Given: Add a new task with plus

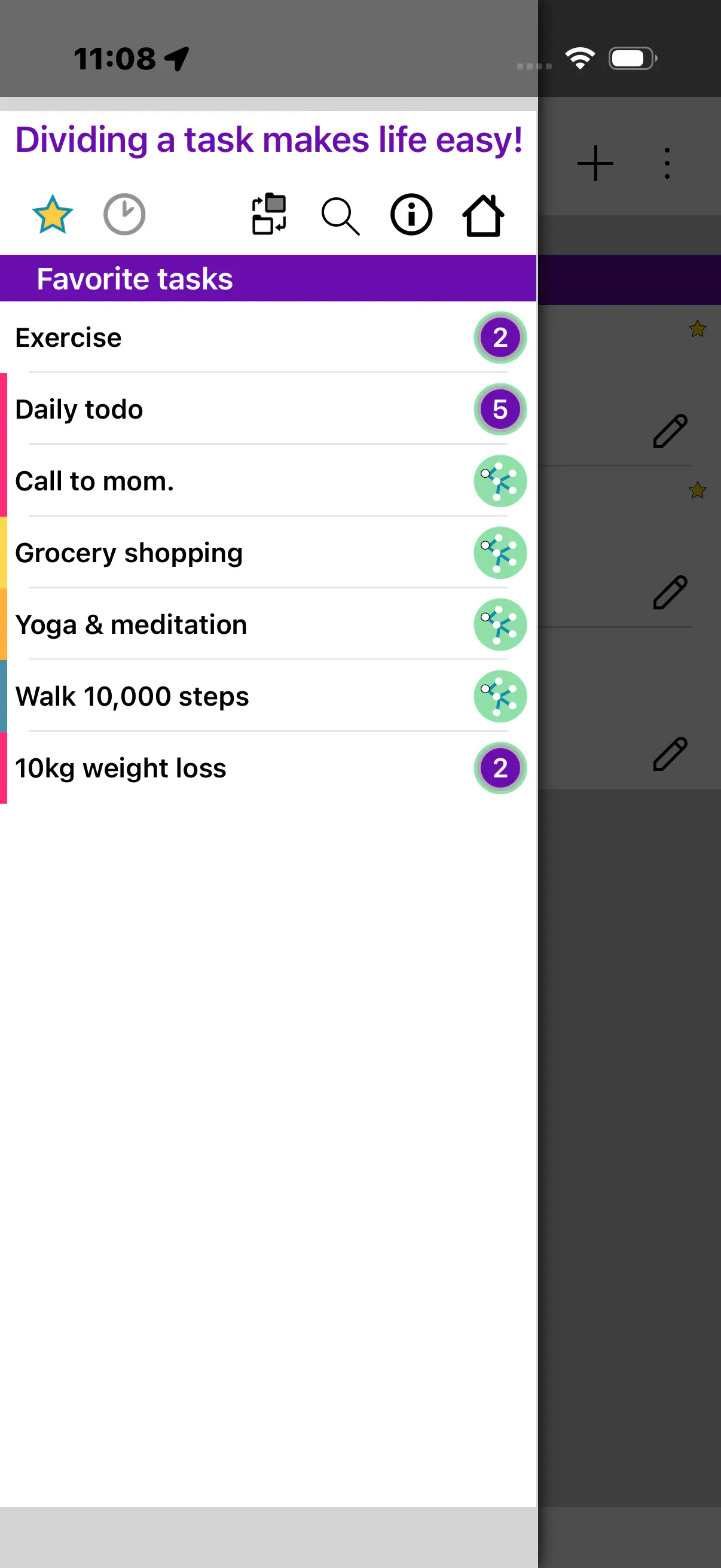Looking at the screenshot, I should 595,164.
